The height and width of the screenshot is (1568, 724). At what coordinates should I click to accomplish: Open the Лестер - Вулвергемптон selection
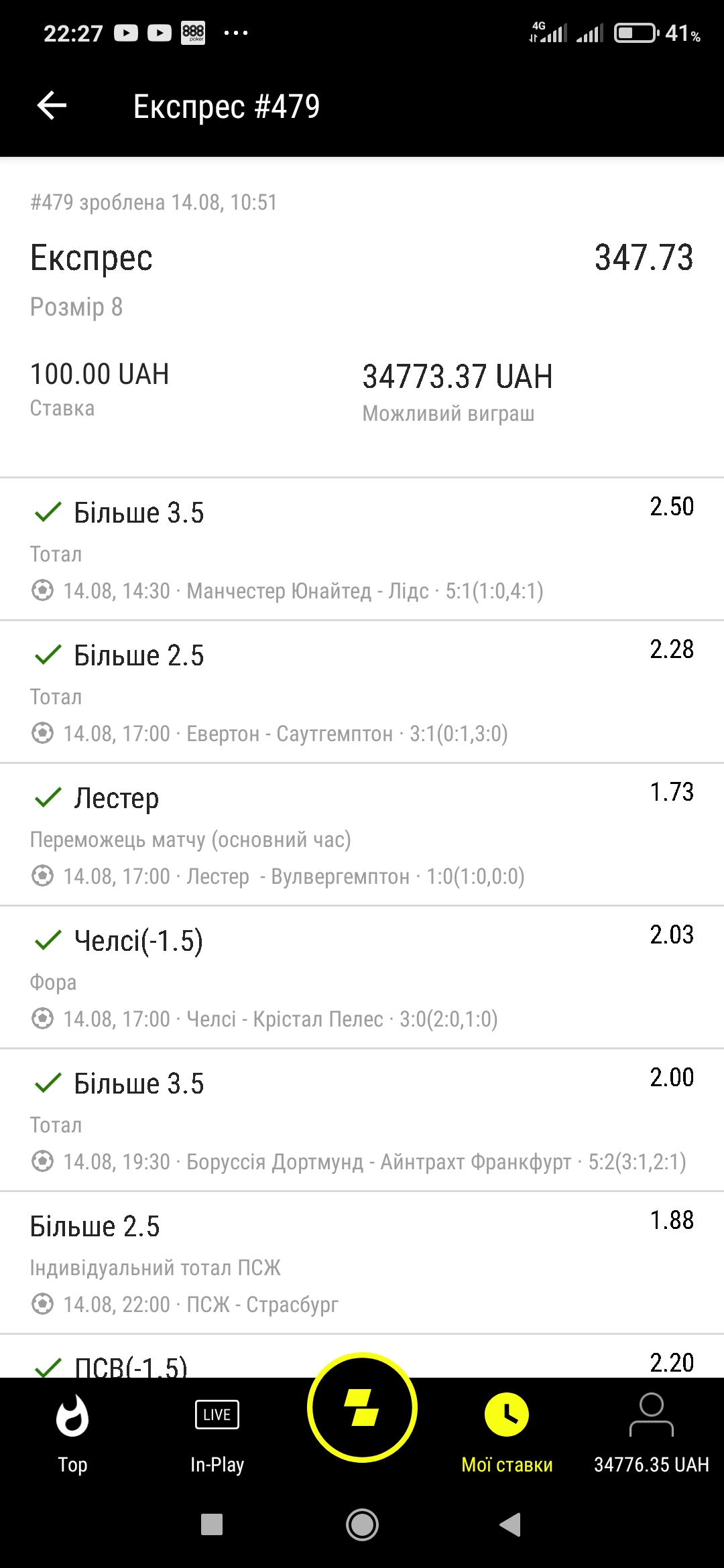tap(362, 834)
